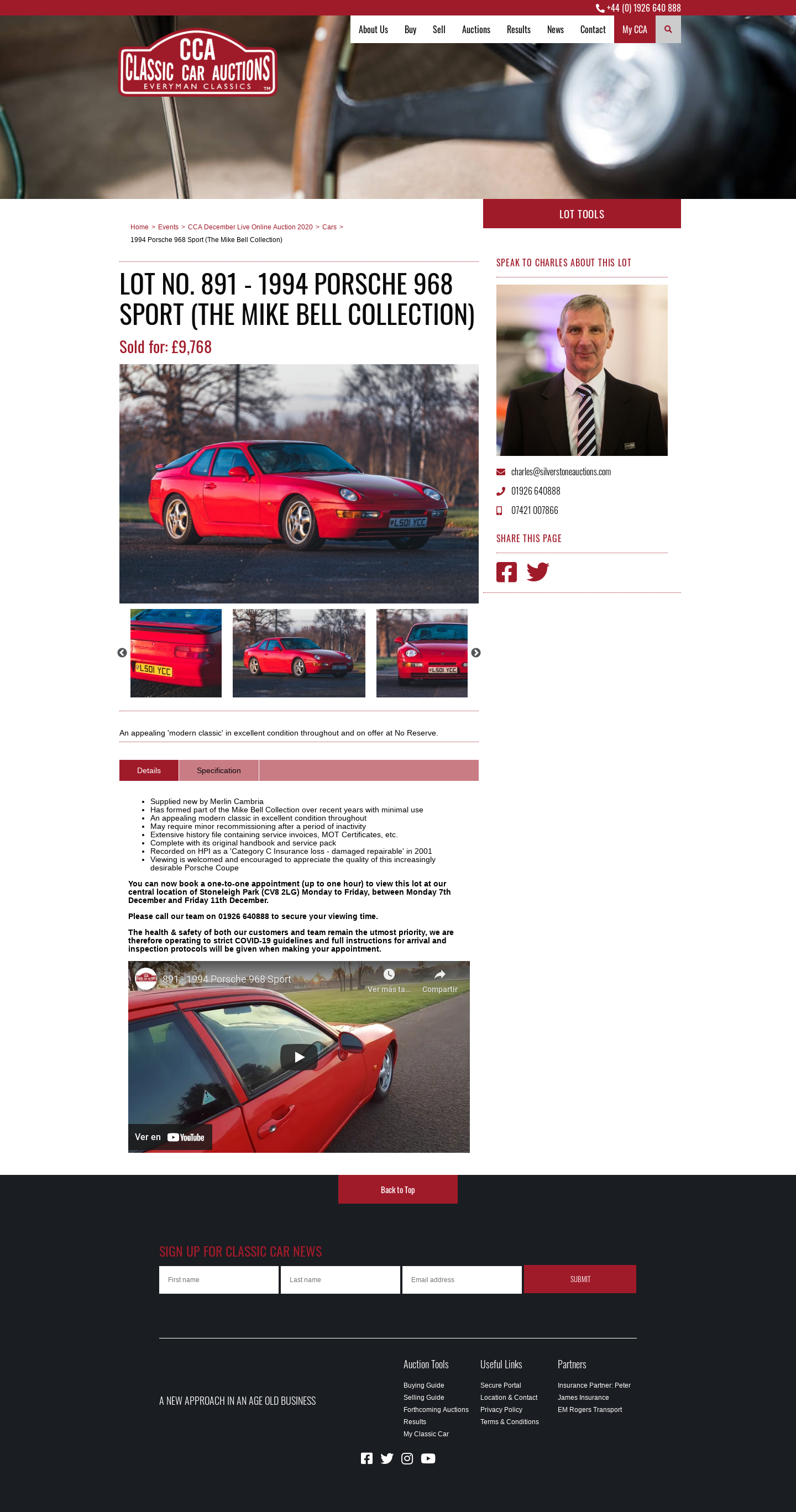Show the next gallery thumbnails with right arrow
The height and width of the screenshot is (1512, 796).
click(x=476, y=653)
